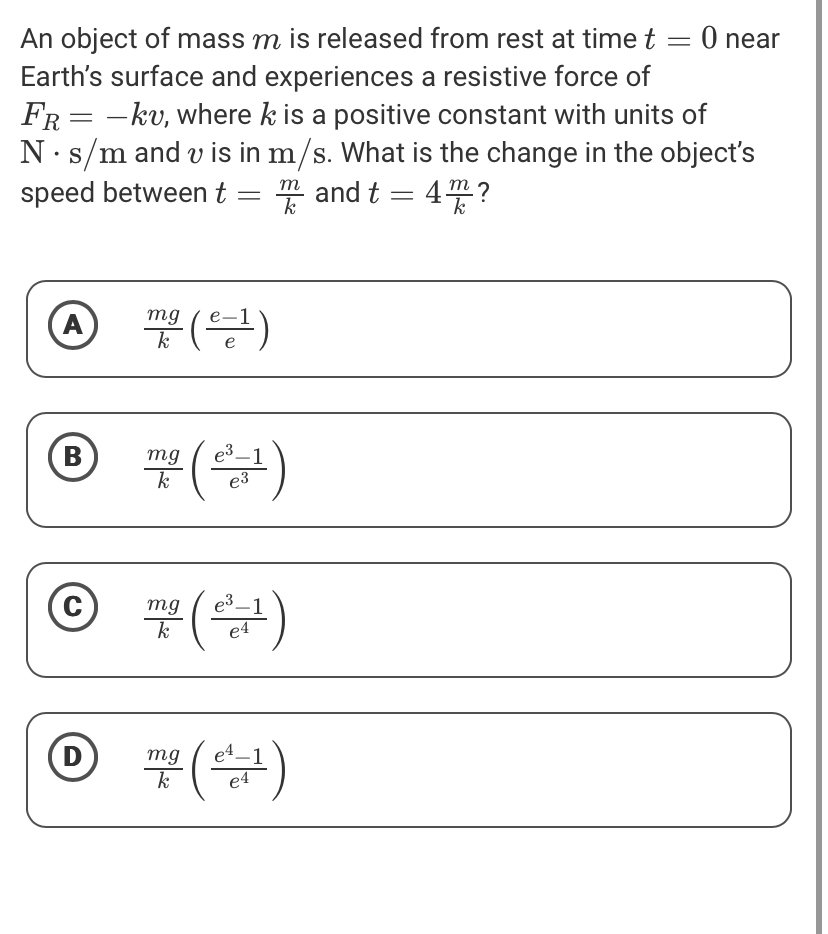Screen dimensions: 828x934
Task: Click the answer box for option C
Action: [410, 619]
